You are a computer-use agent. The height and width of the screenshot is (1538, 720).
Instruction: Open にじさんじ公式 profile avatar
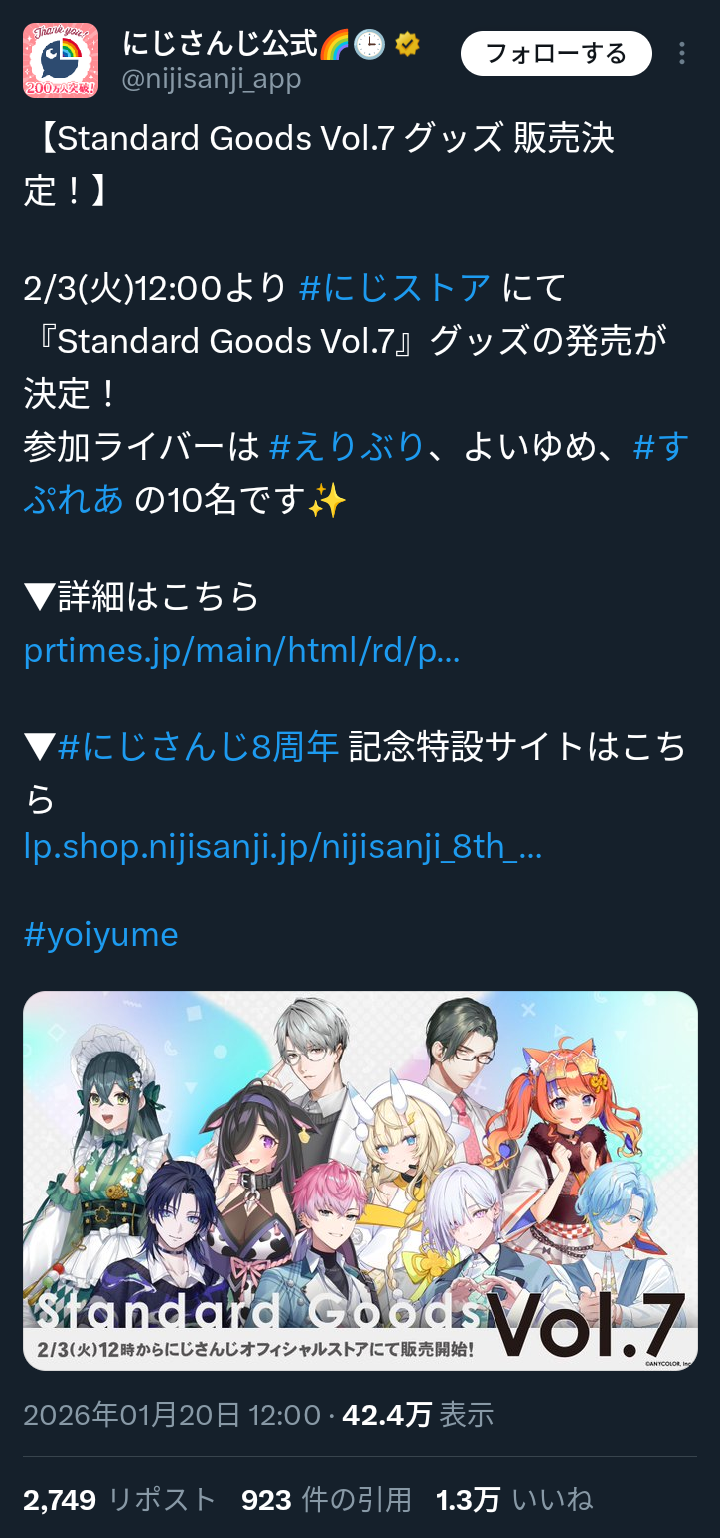pyautogui.click(x=60, y=60)
